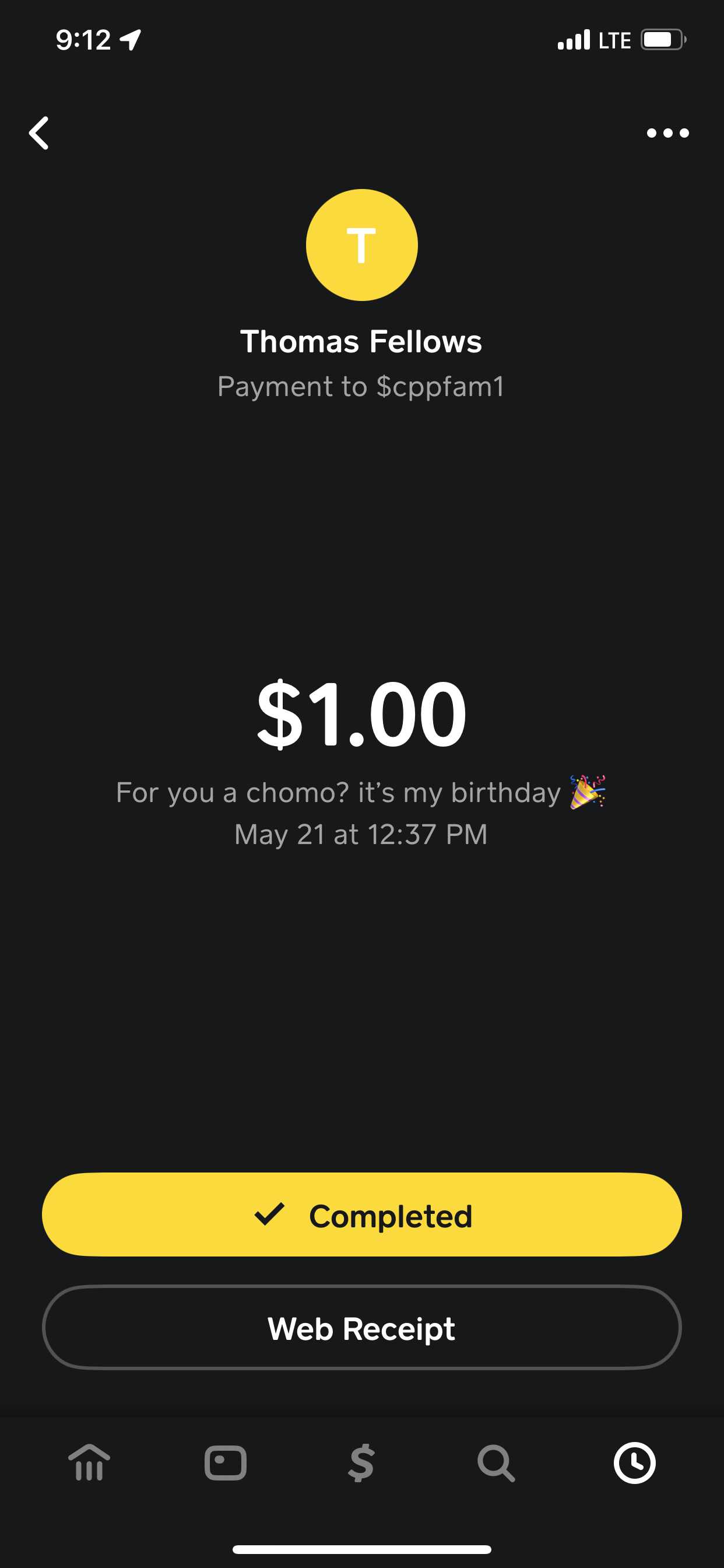Select the activity clock tab
724x1568 pixels.
click(x=635, y=1462)
